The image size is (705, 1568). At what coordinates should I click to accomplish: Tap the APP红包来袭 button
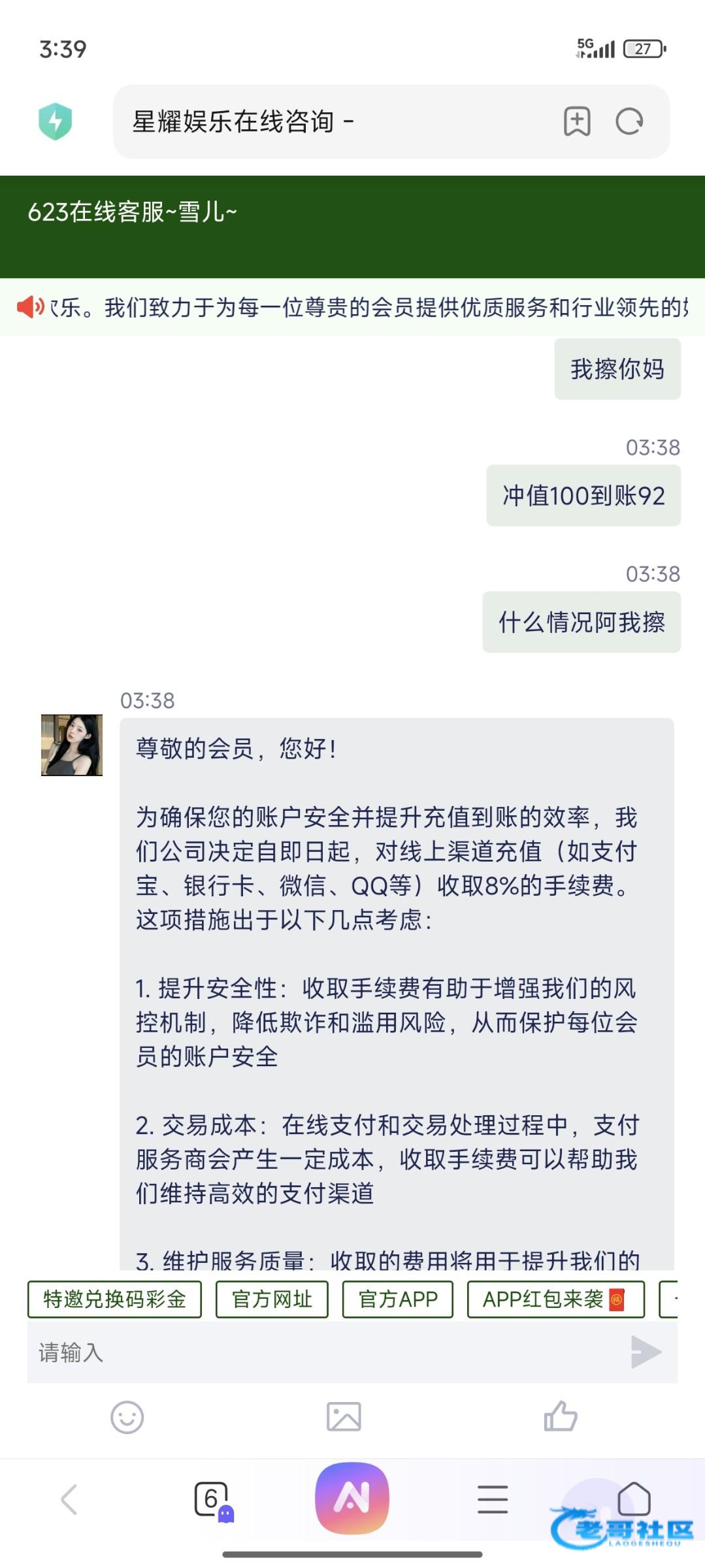[555, 1299]
